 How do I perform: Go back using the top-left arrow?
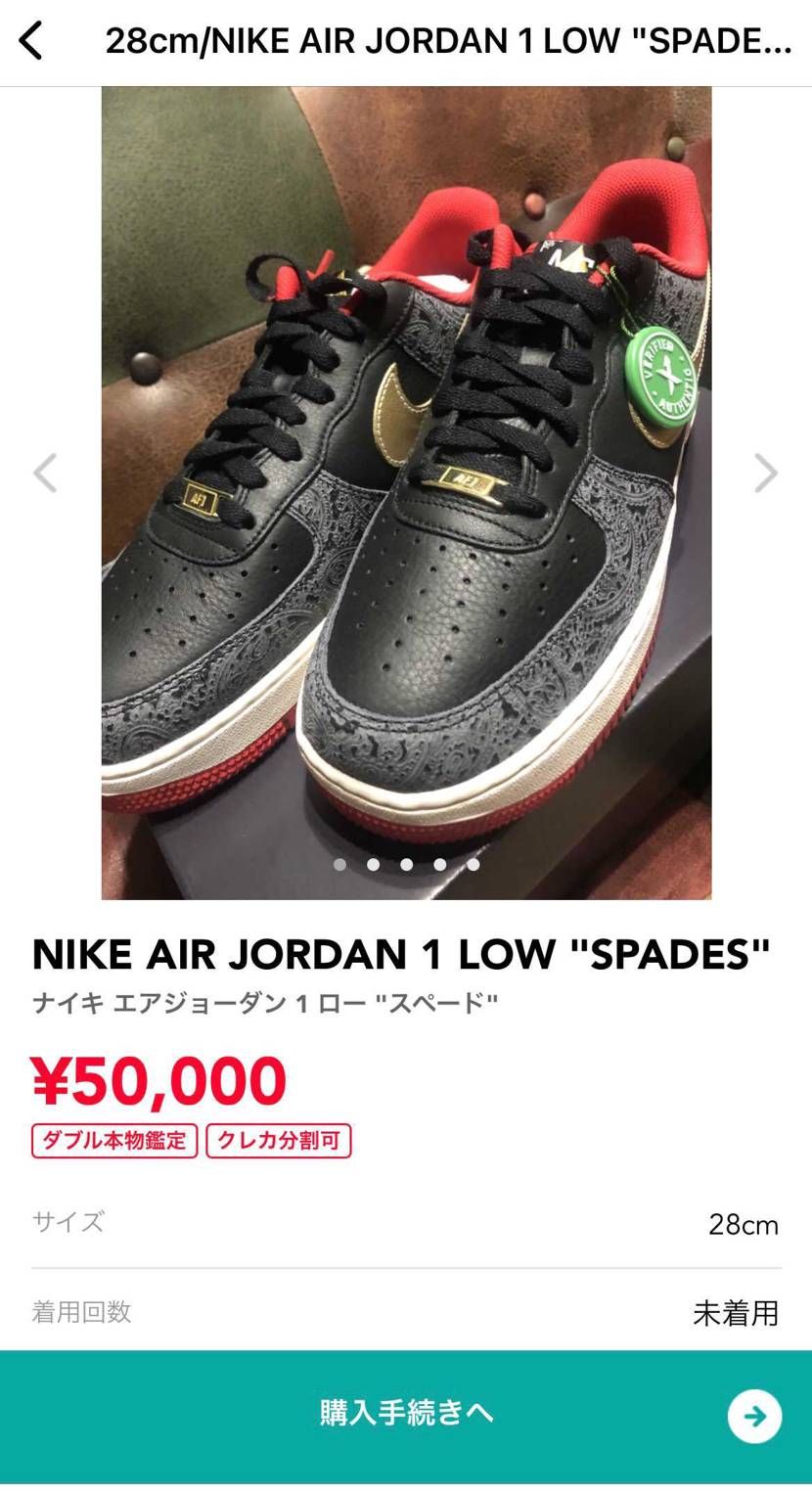[x=31, y=41]
